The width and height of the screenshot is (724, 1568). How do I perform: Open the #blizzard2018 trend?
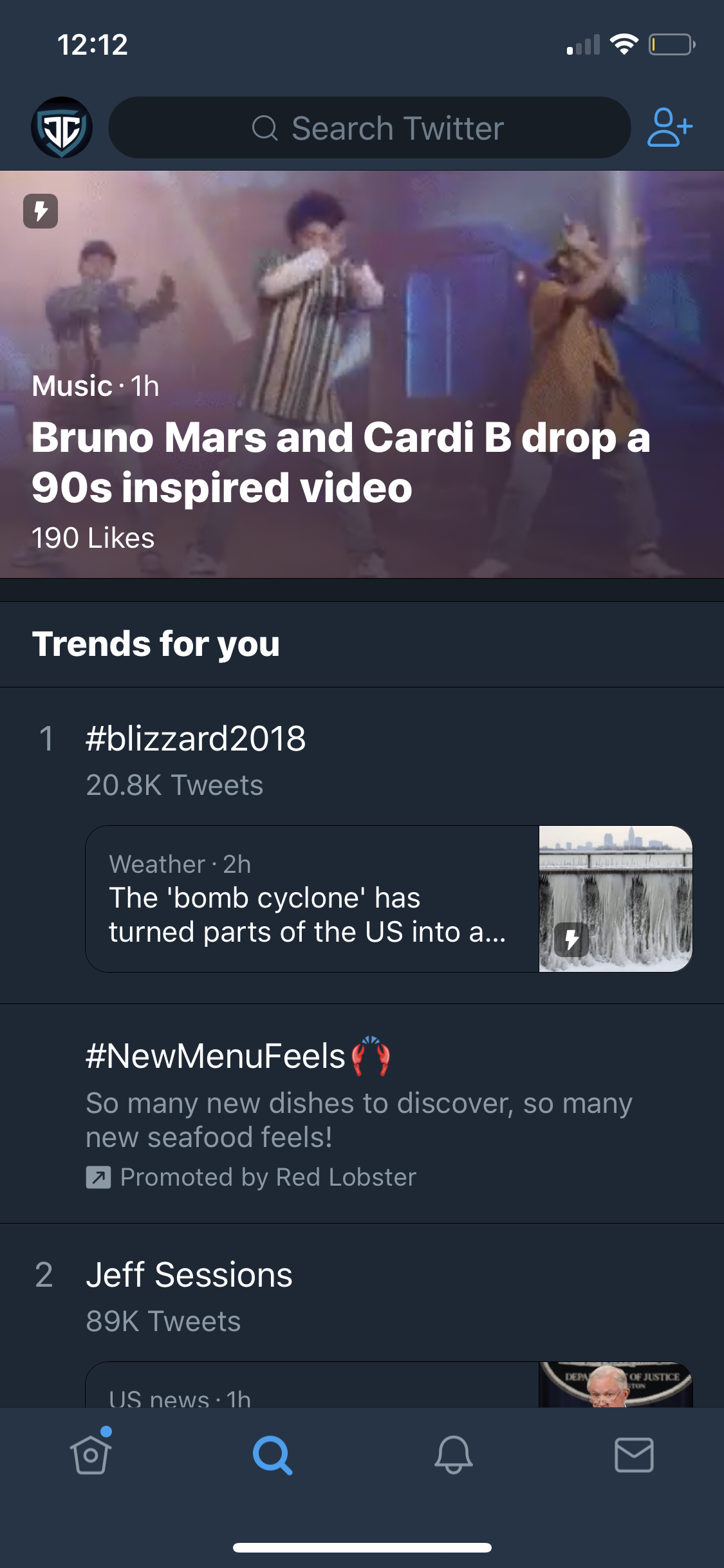tap(196, 739)
